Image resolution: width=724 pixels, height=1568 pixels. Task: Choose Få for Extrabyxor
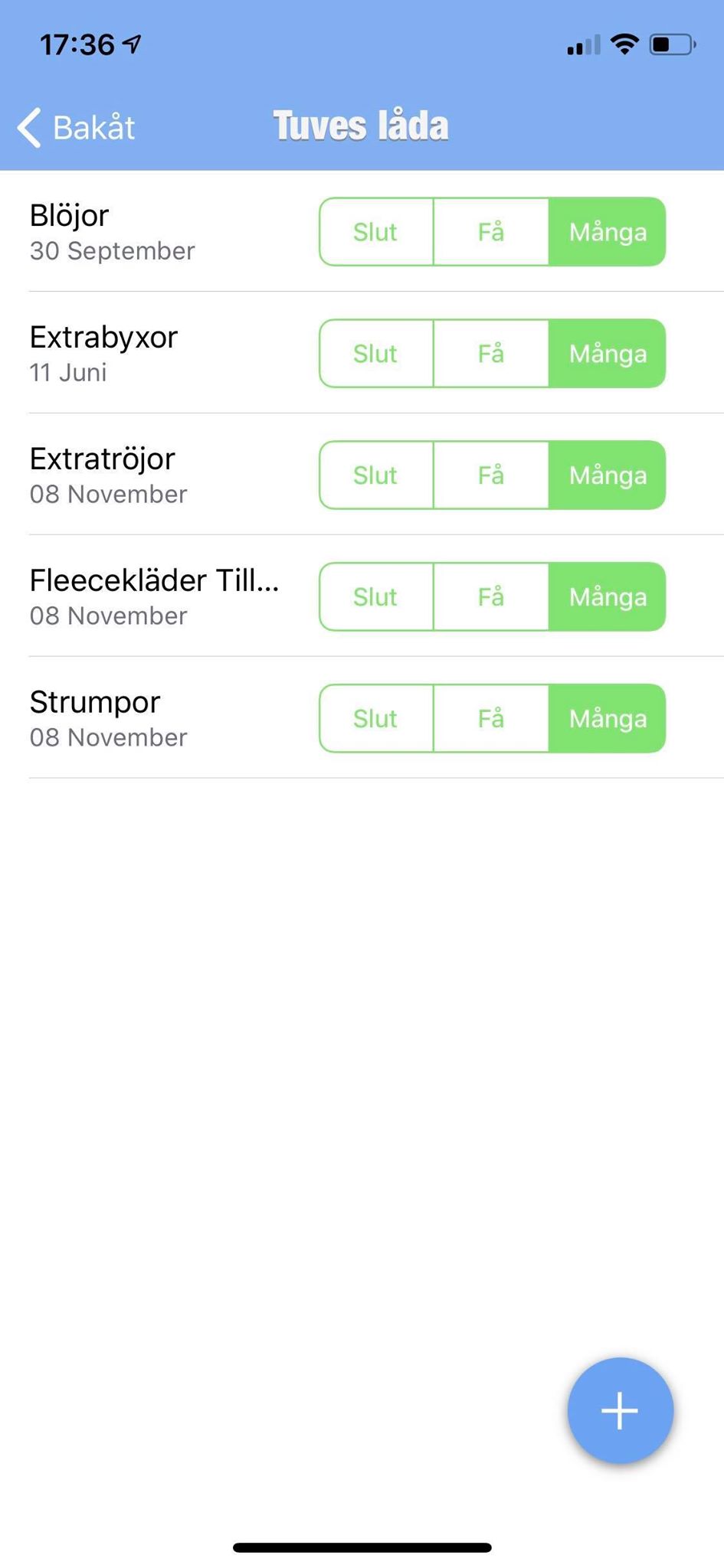pos(491,354)
